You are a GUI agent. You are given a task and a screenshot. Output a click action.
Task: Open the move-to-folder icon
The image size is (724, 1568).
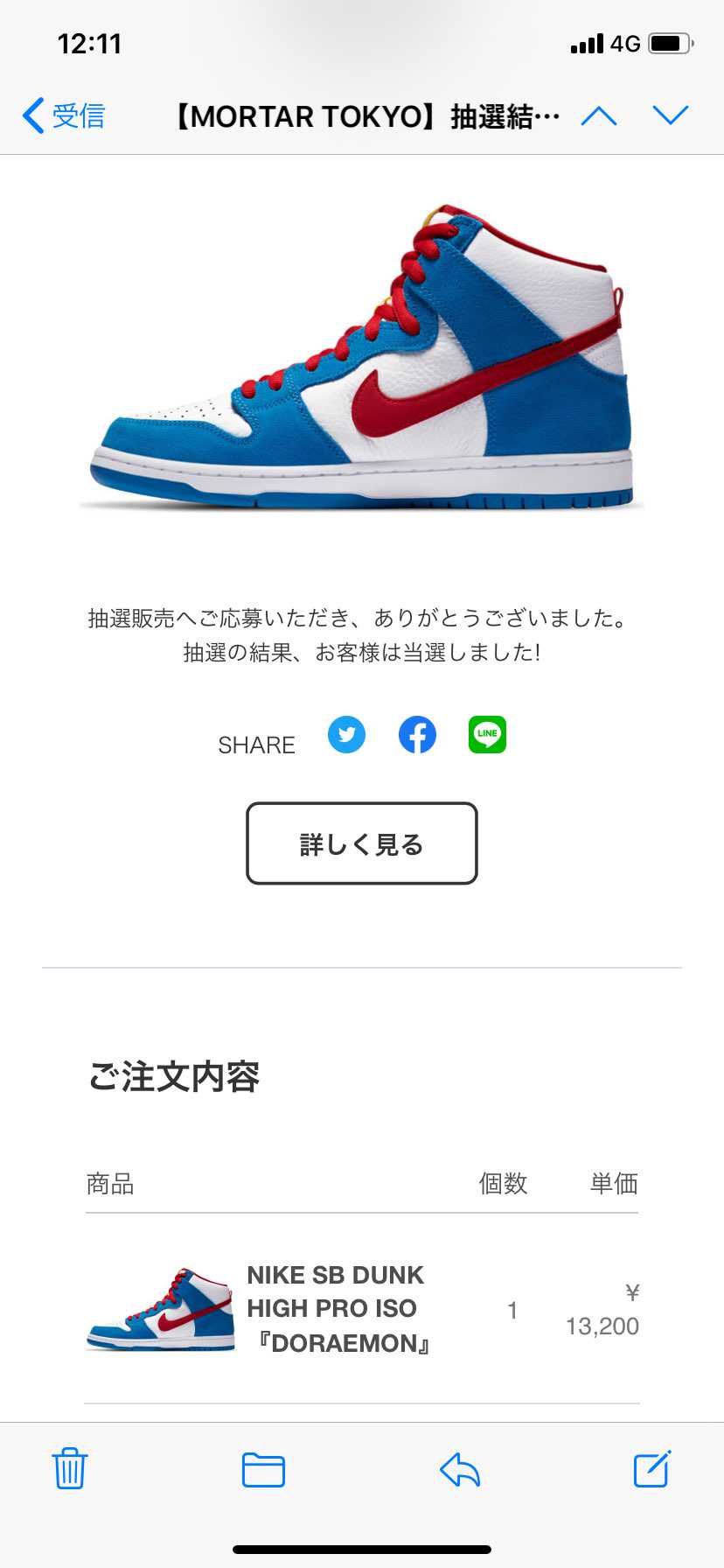[264, 1470]
